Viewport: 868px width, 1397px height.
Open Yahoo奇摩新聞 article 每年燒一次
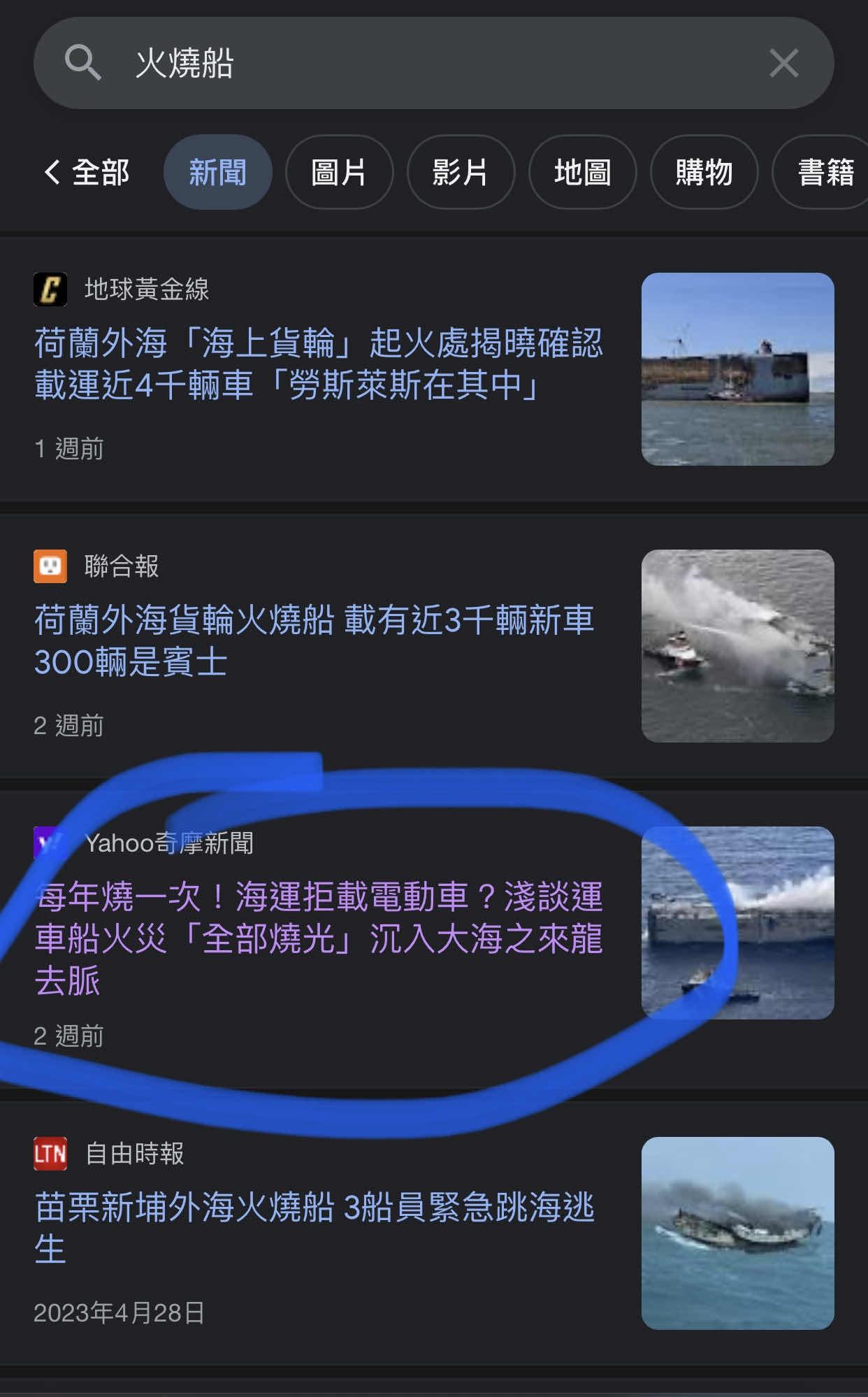pos(318,937)
